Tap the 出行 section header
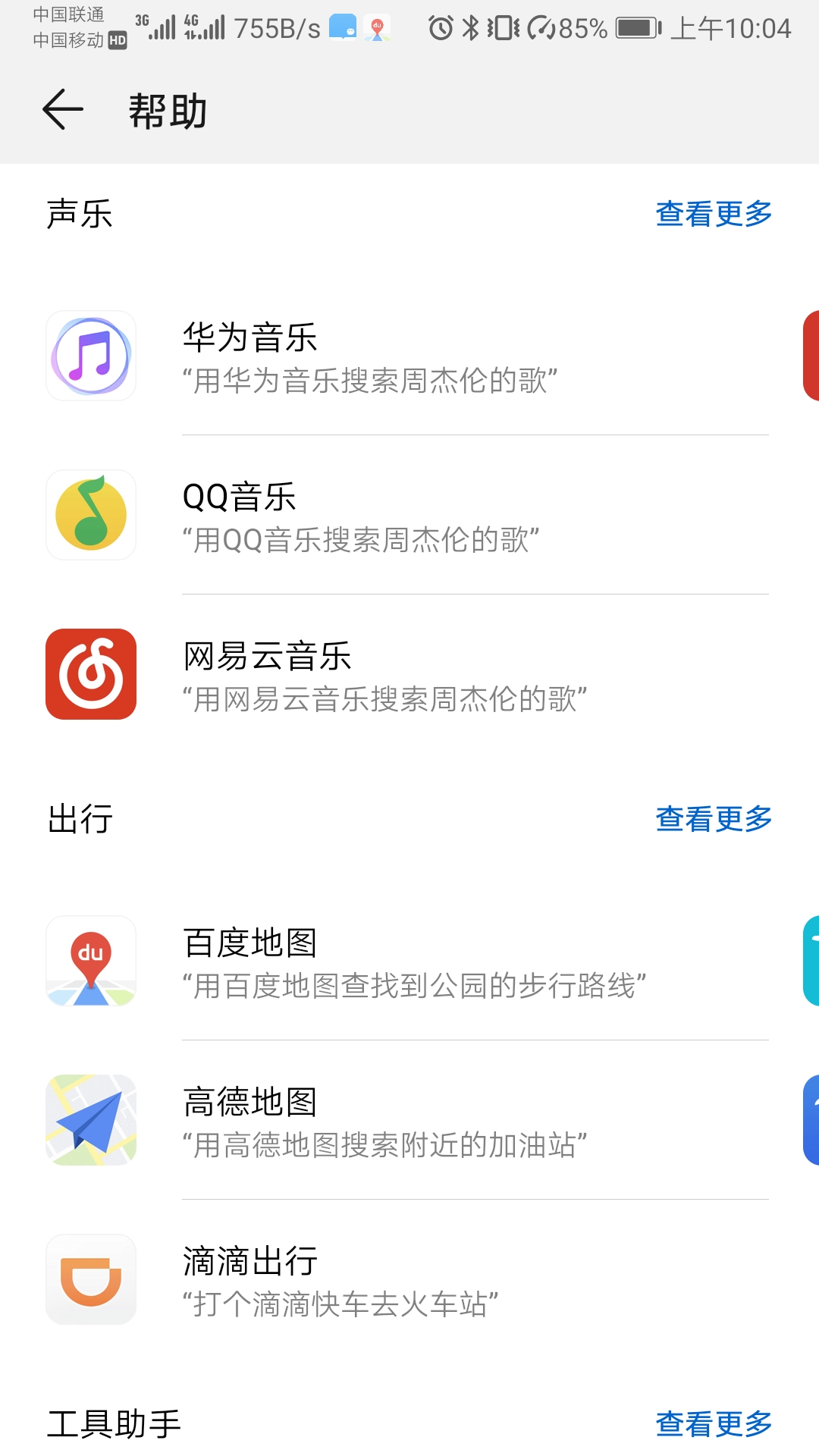 pyautogui.click(x=79, y=818)
